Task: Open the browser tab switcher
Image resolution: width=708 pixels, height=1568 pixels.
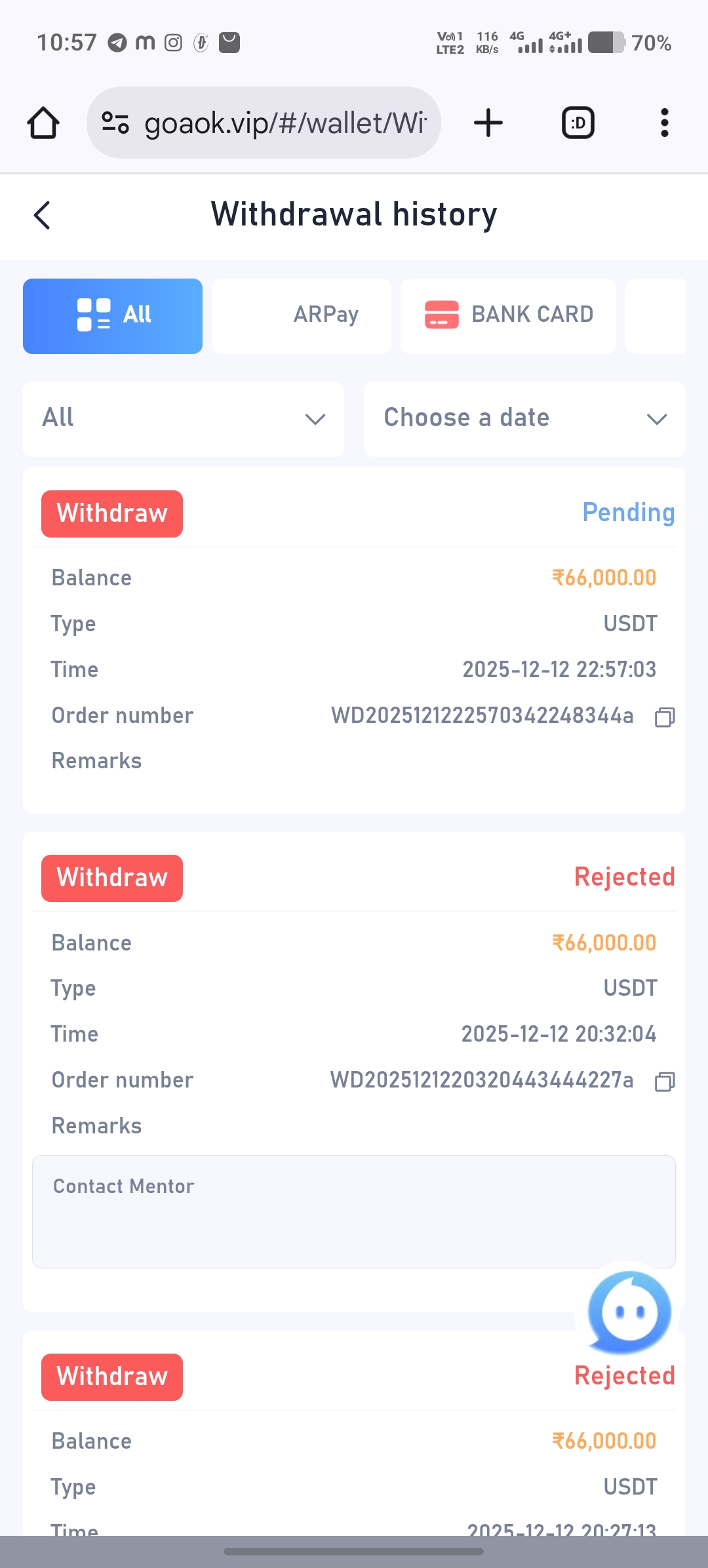Action: click(578, 123)
